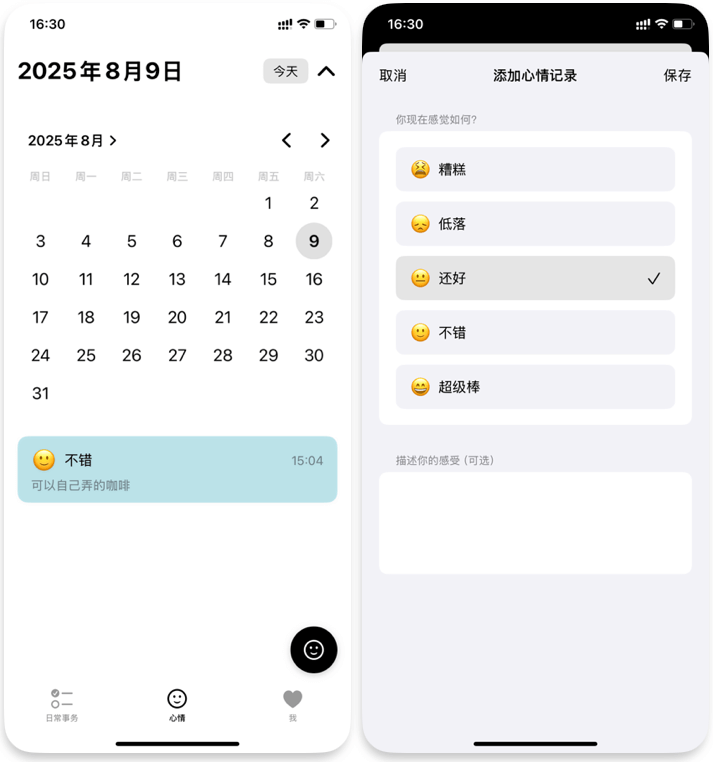The width and height of the screenshot is (713, 762).
Task: Tap 取消 to cancel adding mood record
Action: (x=393, y=76)
